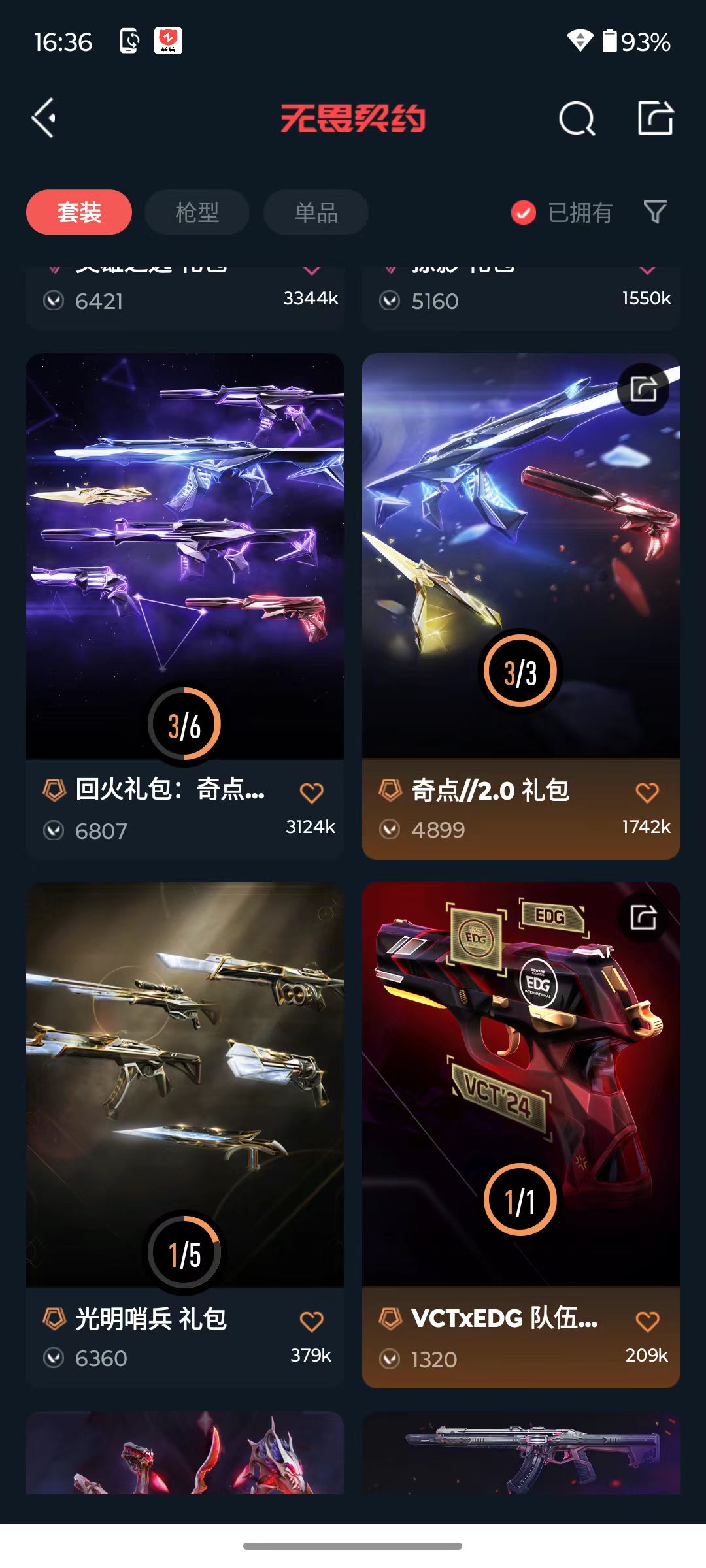Tap the share icon in the header

click(x=656, y=118)
